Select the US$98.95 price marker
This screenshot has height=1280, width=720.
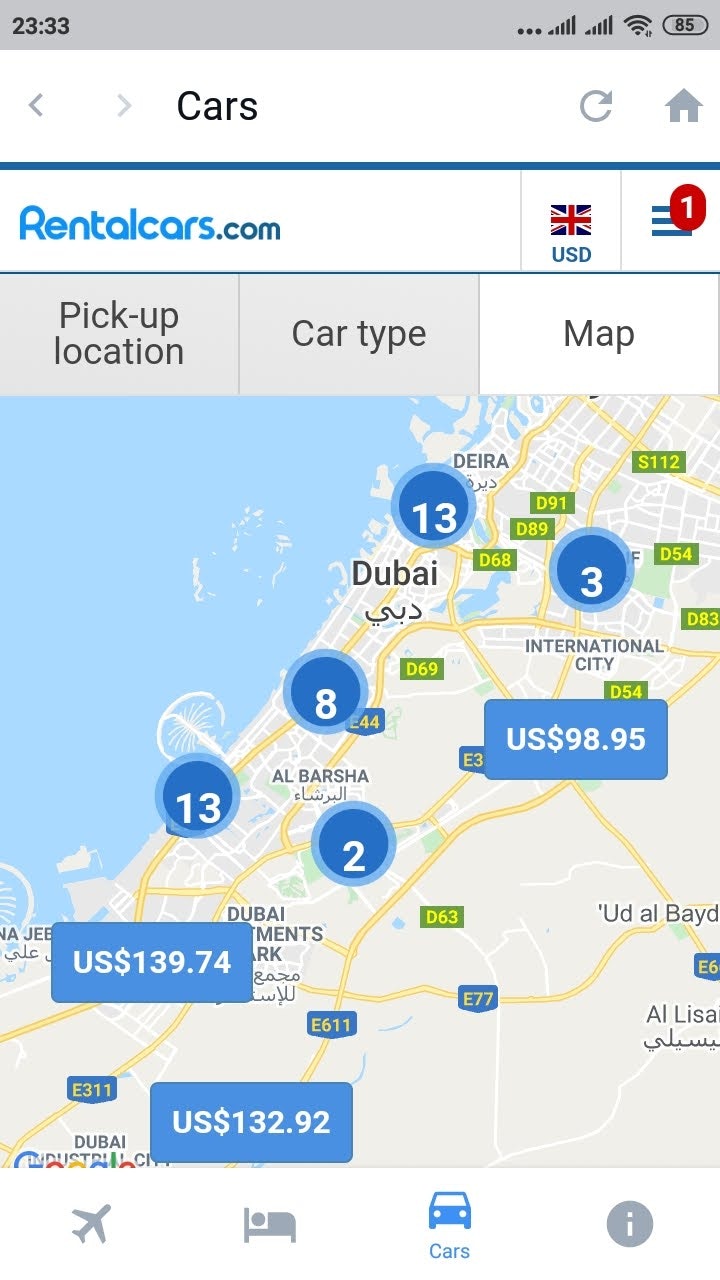(575, 738)
